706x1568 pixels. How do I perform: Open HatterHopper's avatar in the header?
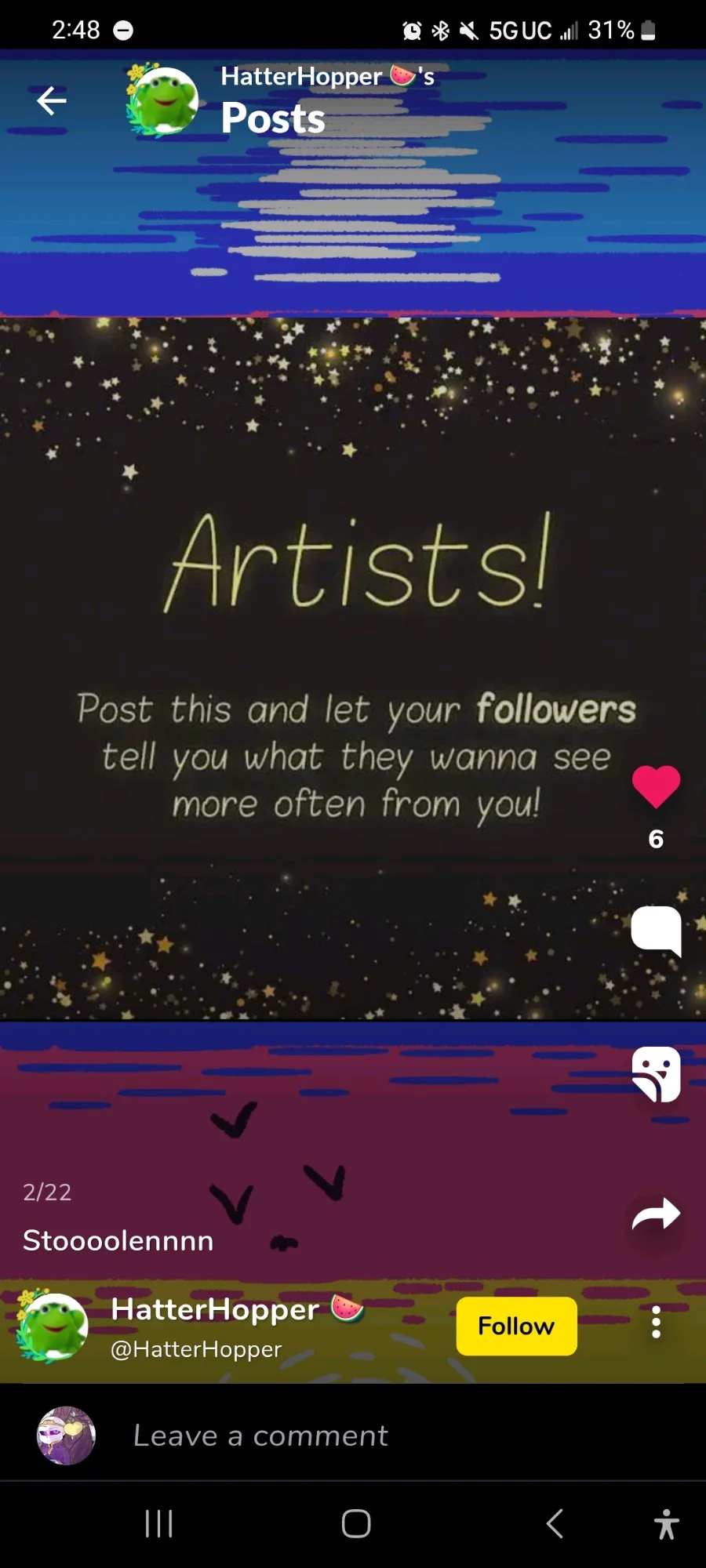click(163, 100)
